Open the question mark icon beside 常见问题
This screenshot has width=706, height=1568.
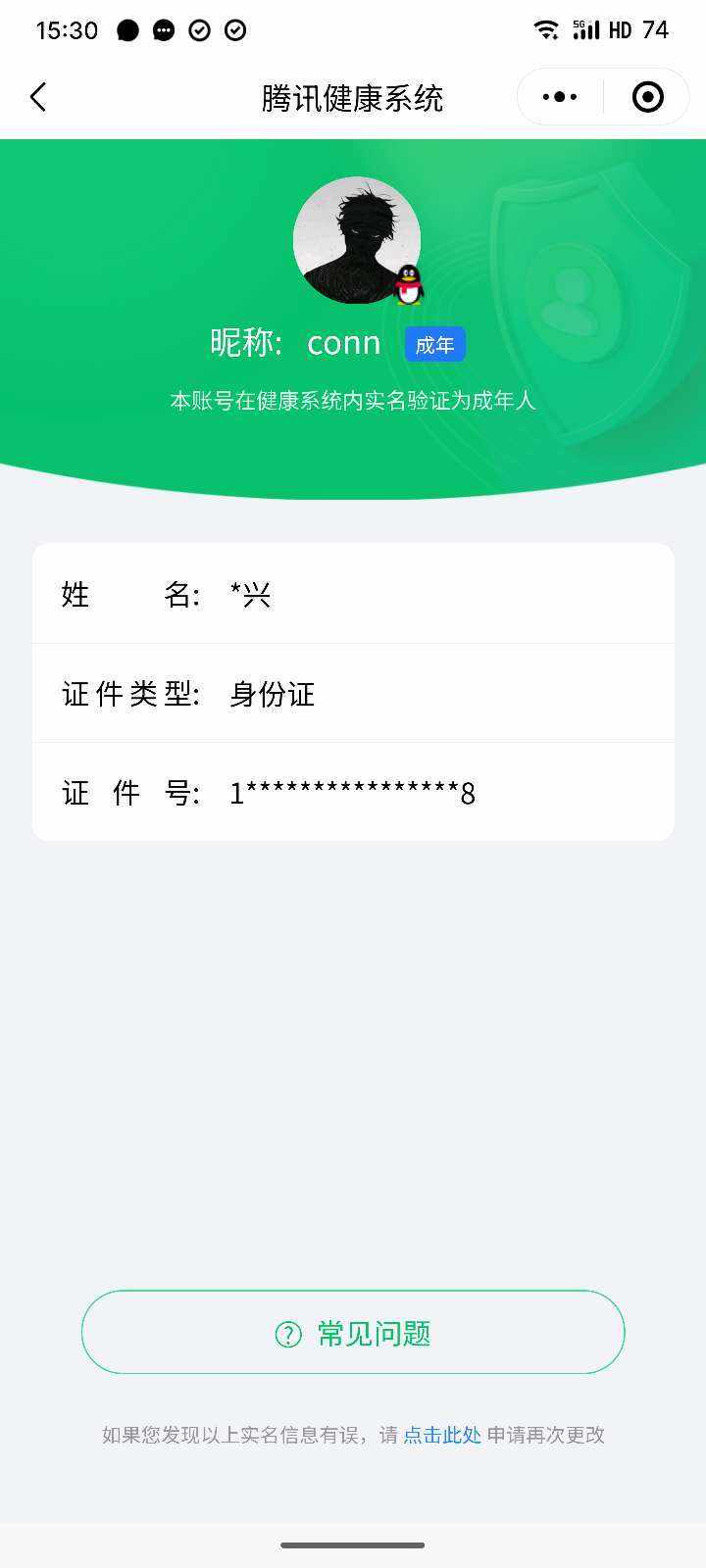point(285,1332)
